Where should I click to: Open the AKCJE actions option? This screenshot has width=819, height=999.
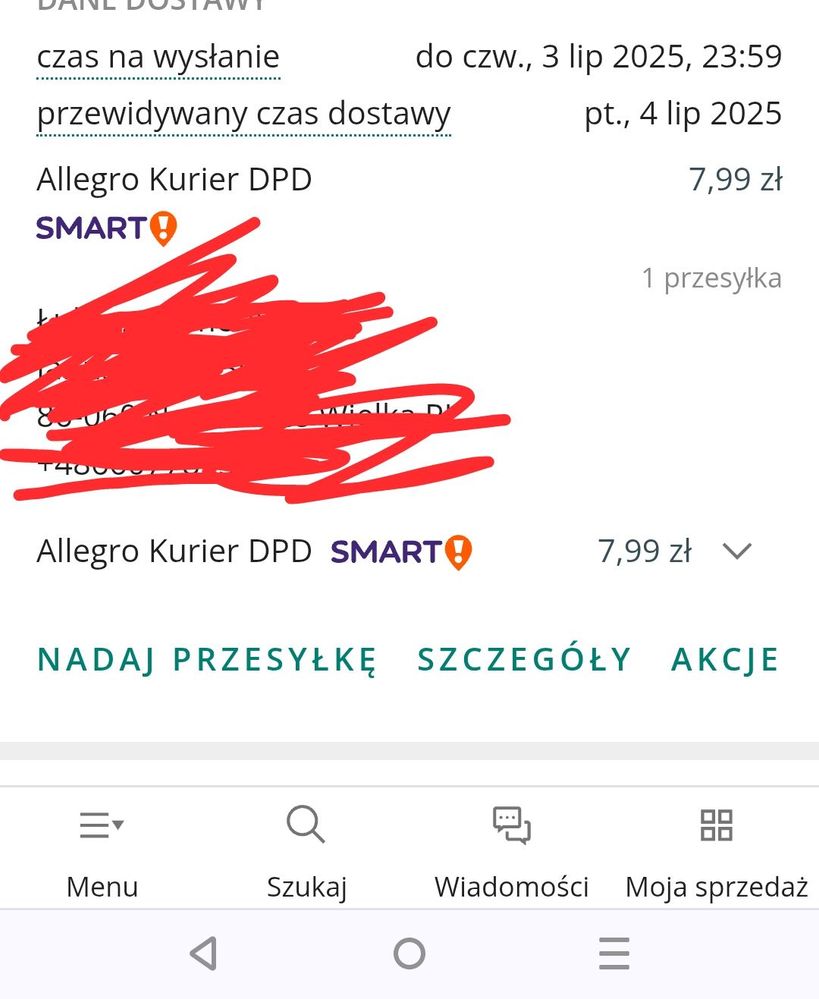(x=724, y=660)
